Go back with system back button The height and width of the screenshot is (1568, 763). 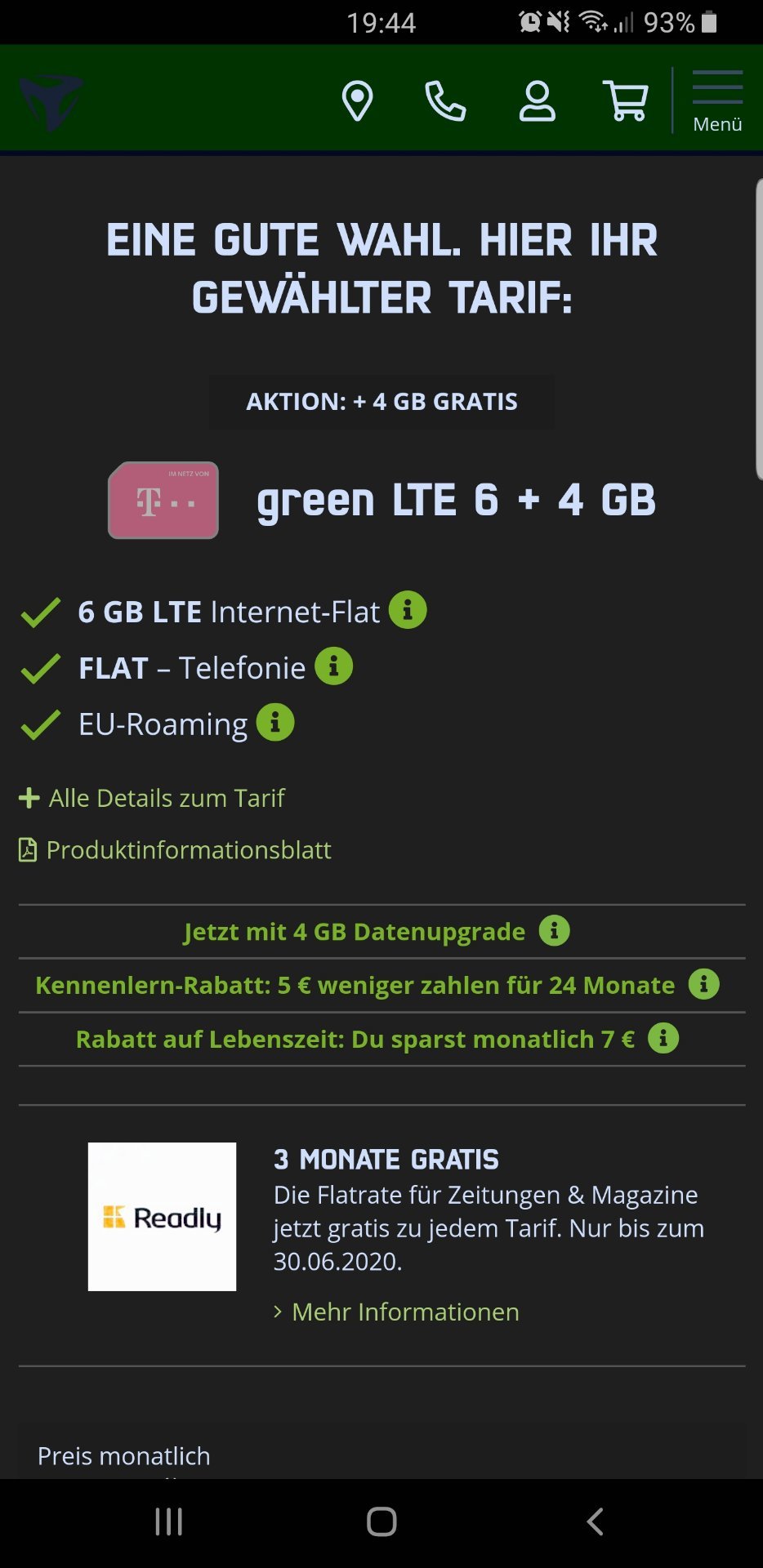point(596,1521)
